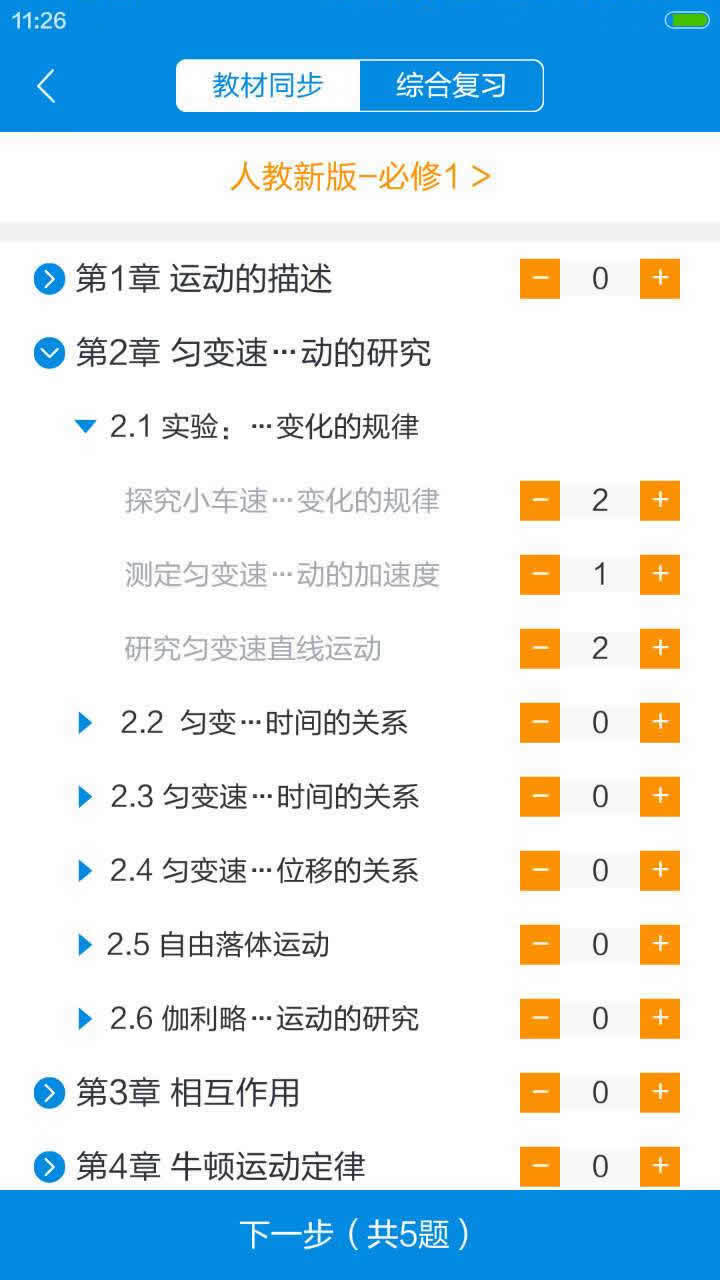Expand 第1章 运动的描述
The height and width of the screenshot is (1280, 720).
click(x=49, y=279)
